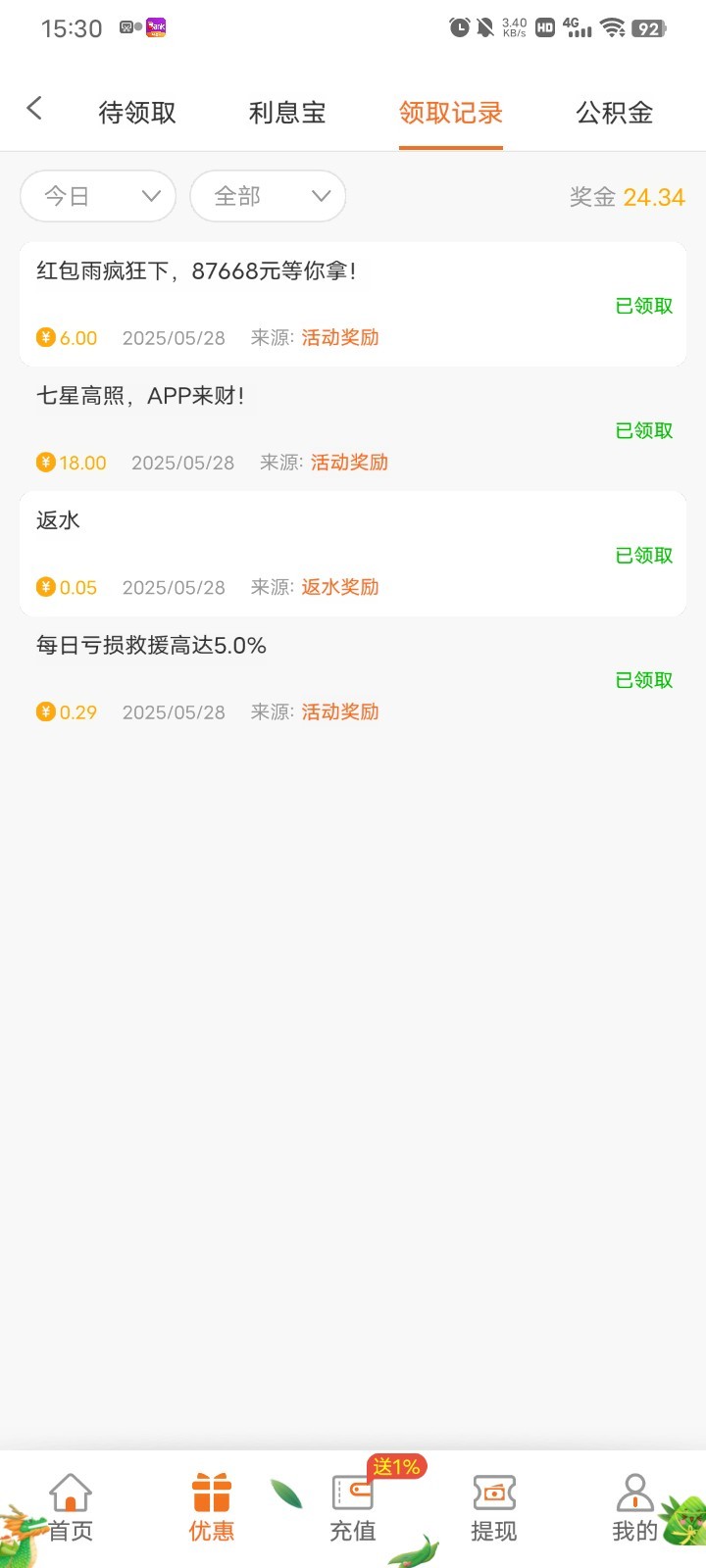Open the 利息宝 tab
Screen dimensions: 706x1568
click(287, 113)
